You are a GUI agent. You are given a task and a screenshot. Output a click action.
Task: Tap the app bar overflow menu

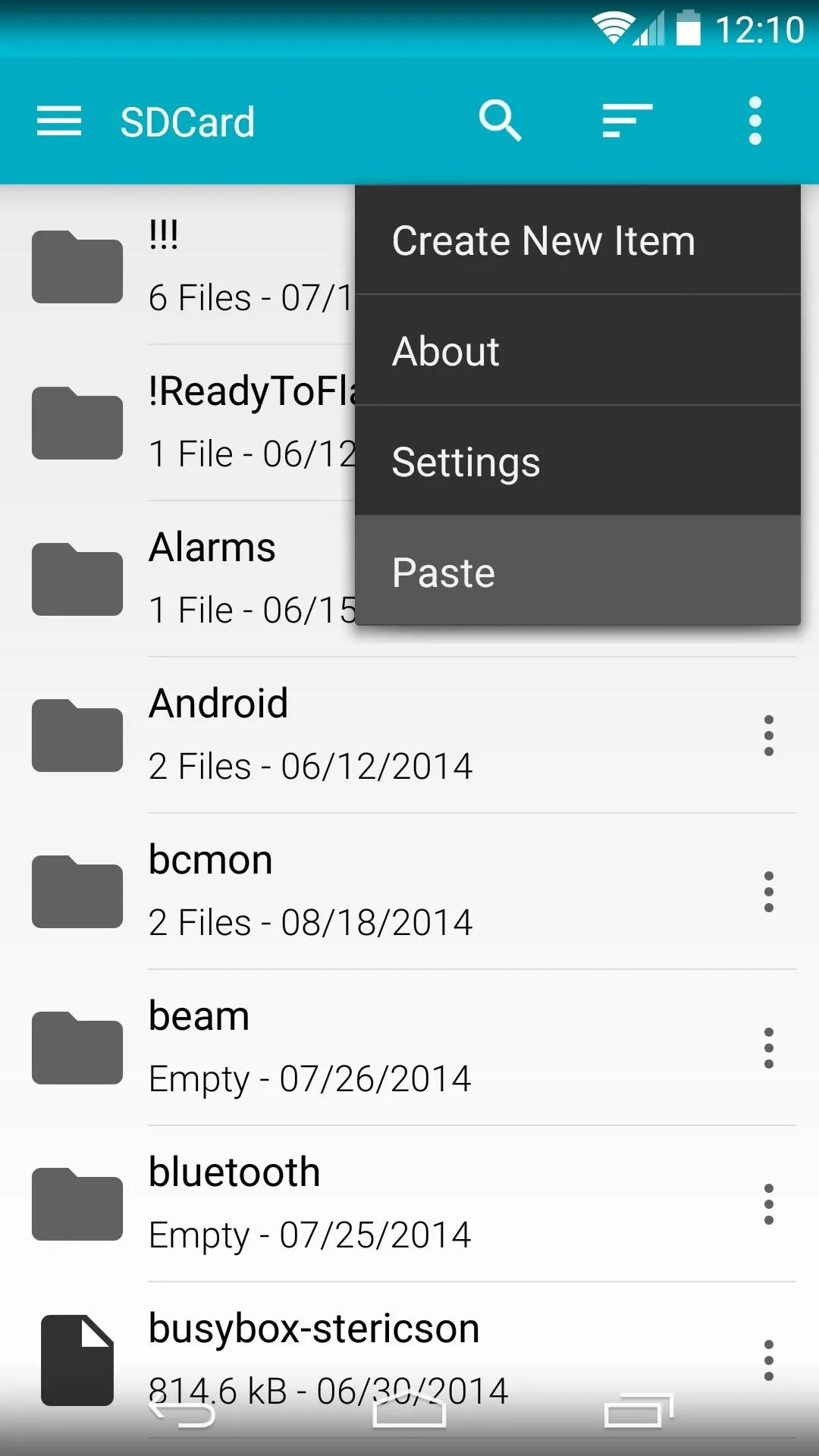pos(755,121)
